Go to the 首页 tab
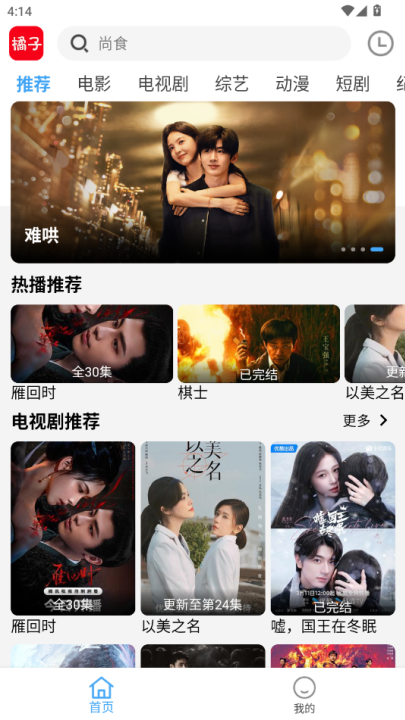405x720 pixels. 101,695
